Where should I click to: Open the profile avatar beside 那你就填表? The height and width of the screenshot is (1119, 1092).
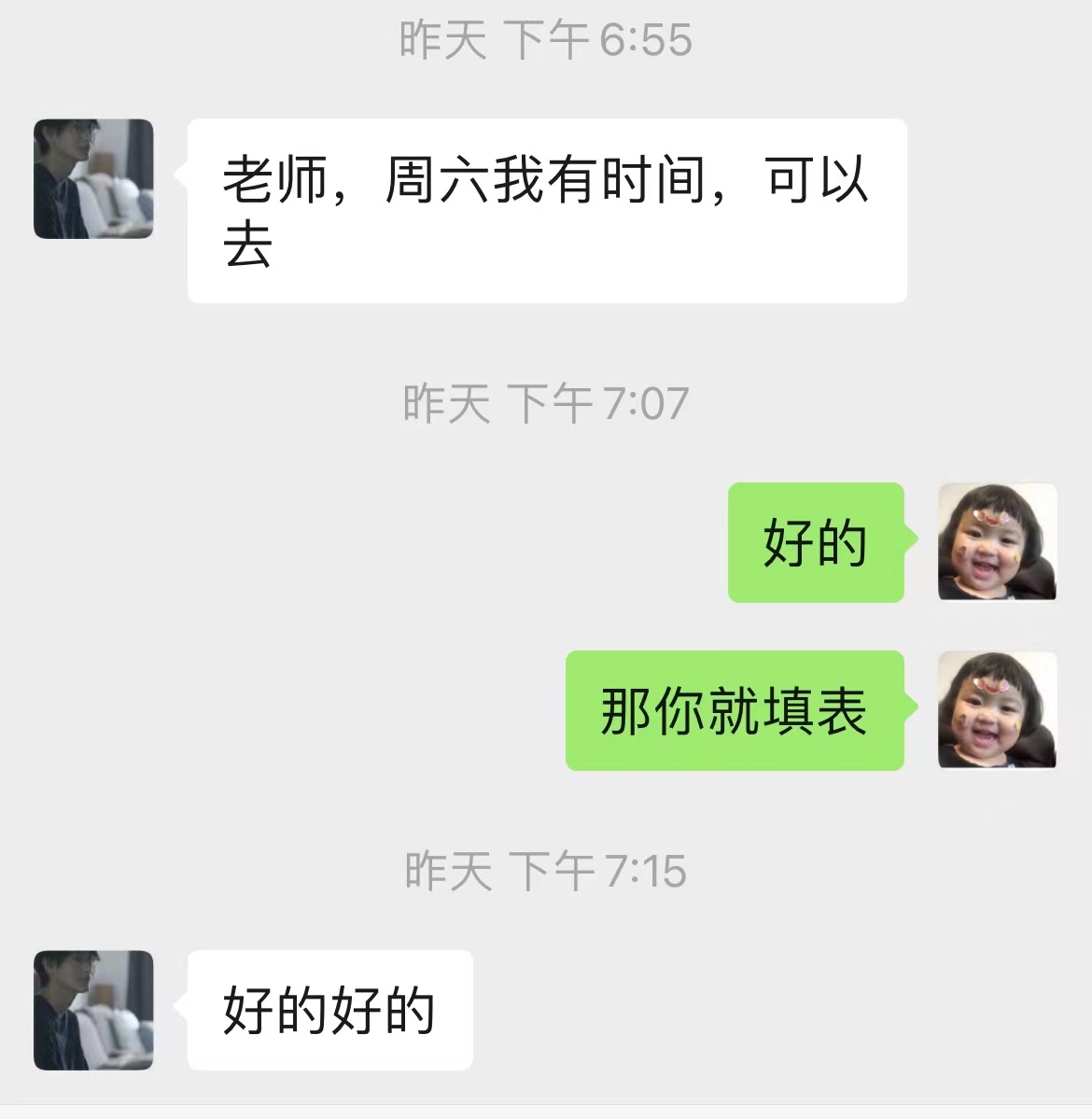[997, 710]
